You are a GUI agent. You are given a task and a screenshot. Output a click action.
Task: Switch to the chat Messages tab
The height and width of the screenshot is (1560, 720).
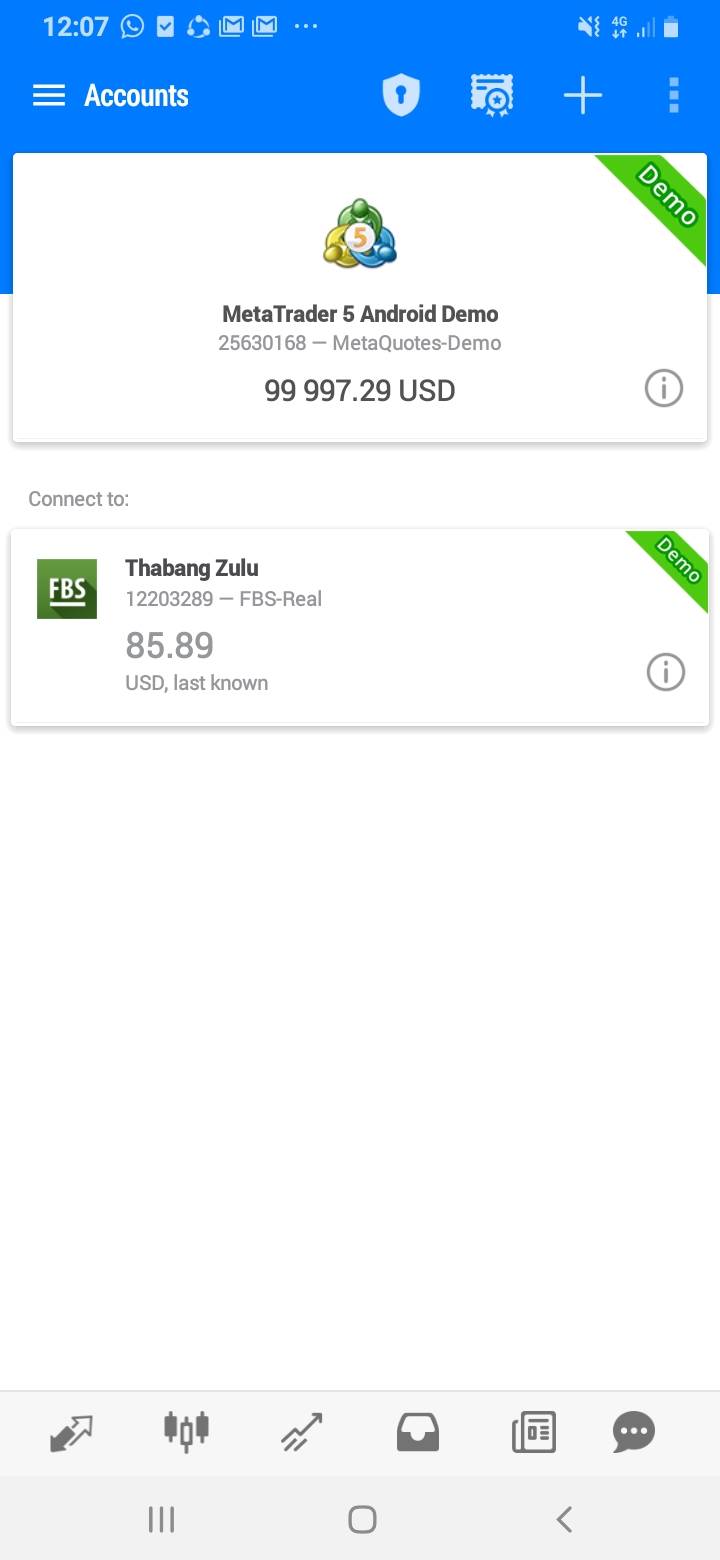[x=634, y=1433]
